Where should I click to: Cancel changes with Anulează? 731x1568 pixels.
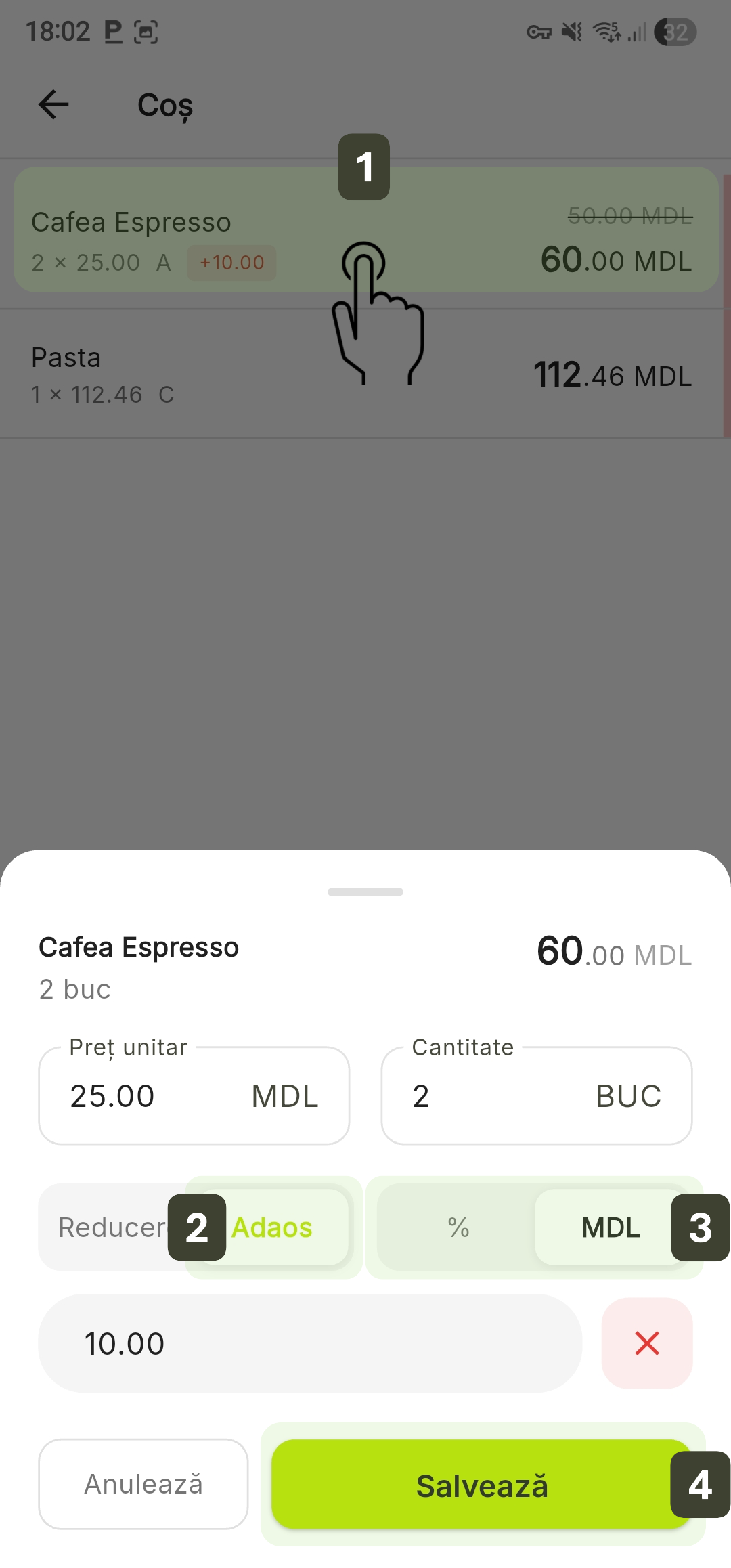[143, 1484]
